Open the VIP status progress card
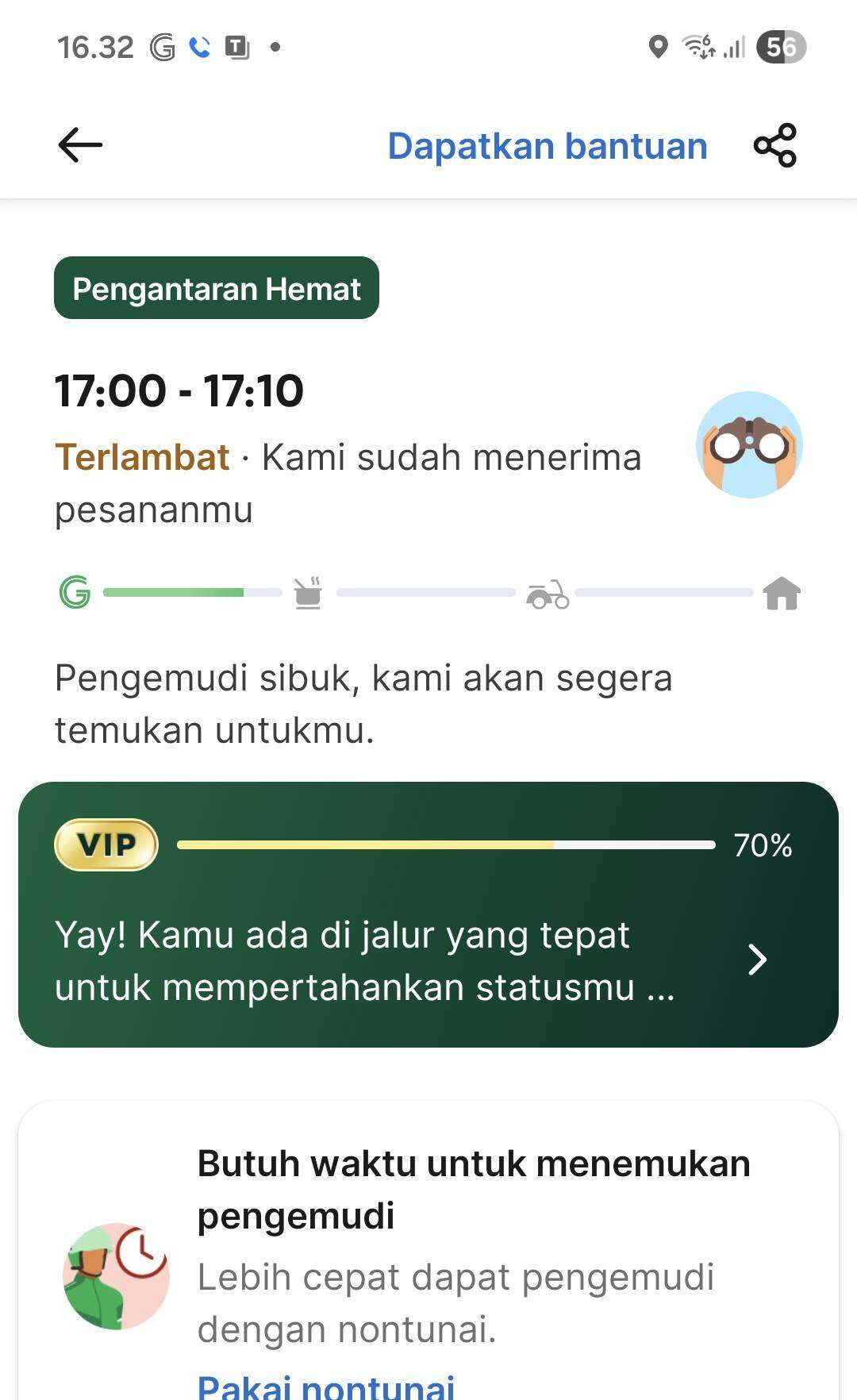This screenshot has height=1400, width=857. tap(428, 914)
